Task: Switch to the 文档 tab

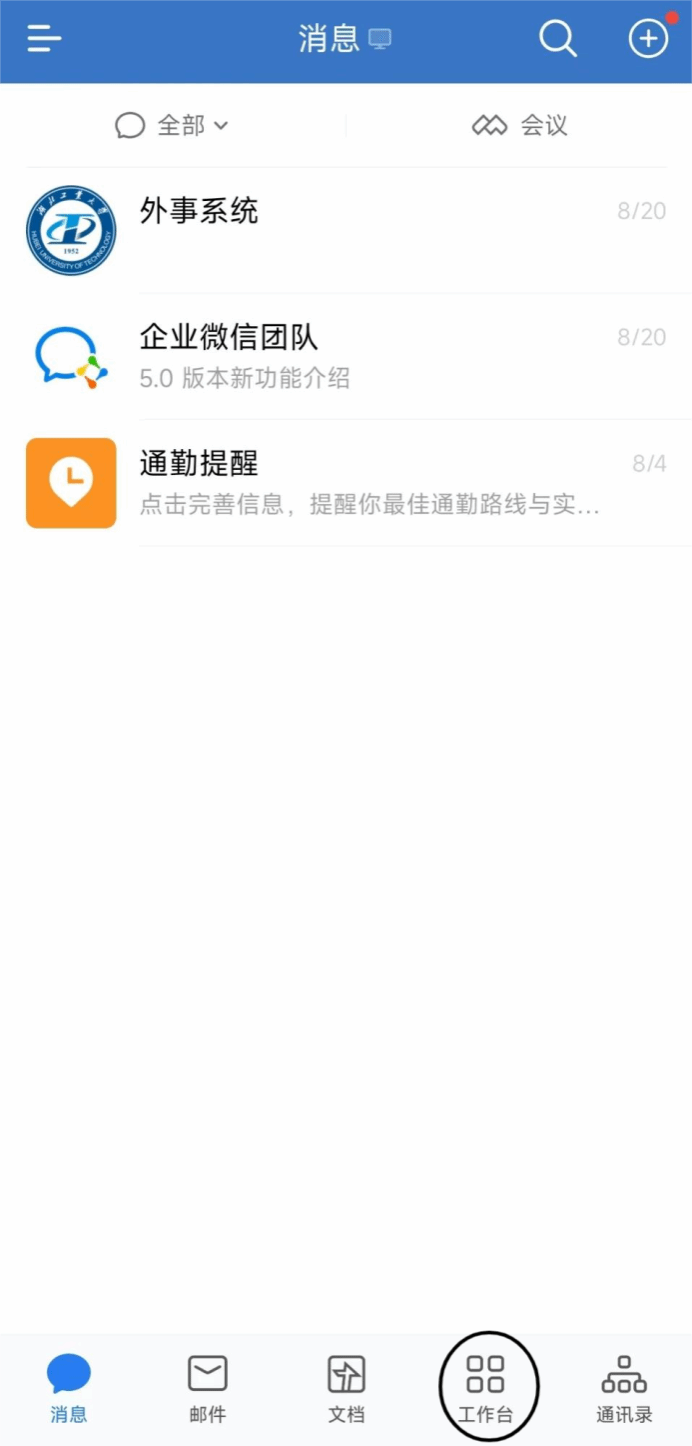Action: [347, 1388]
